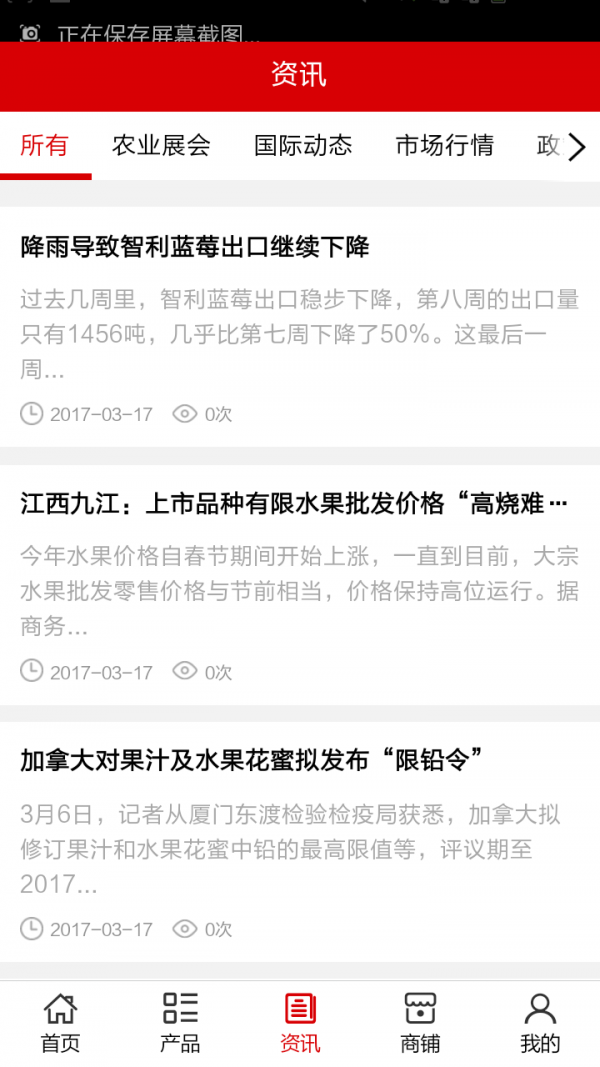This screenshot has width=600, height=1067.
Task: Go to the 首页 home tab
Action: [x=60, y=1023]
